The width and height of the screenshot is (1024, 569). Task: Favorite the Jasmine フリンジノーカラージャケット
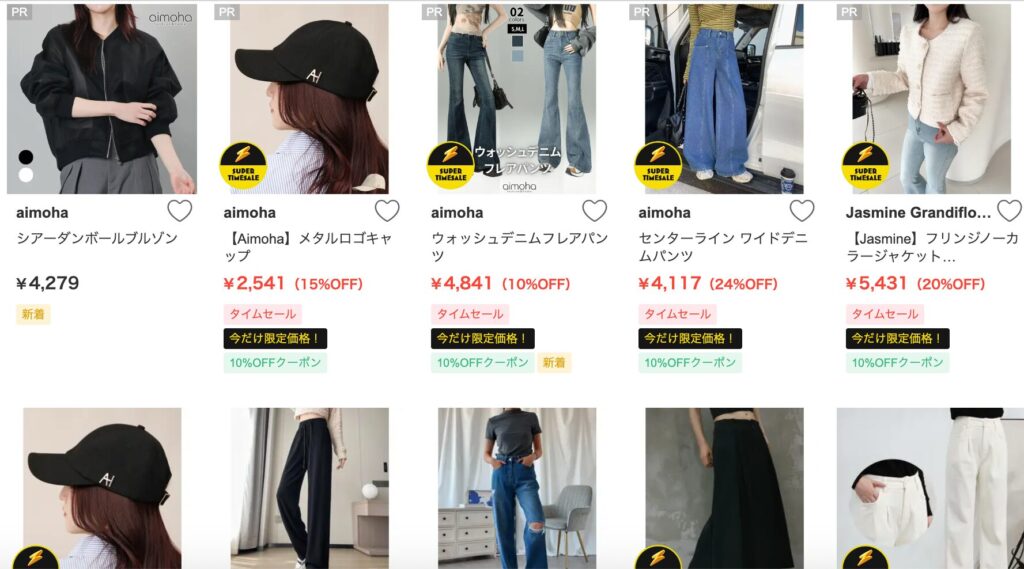pyautogui.click(x=1009, y=211)
